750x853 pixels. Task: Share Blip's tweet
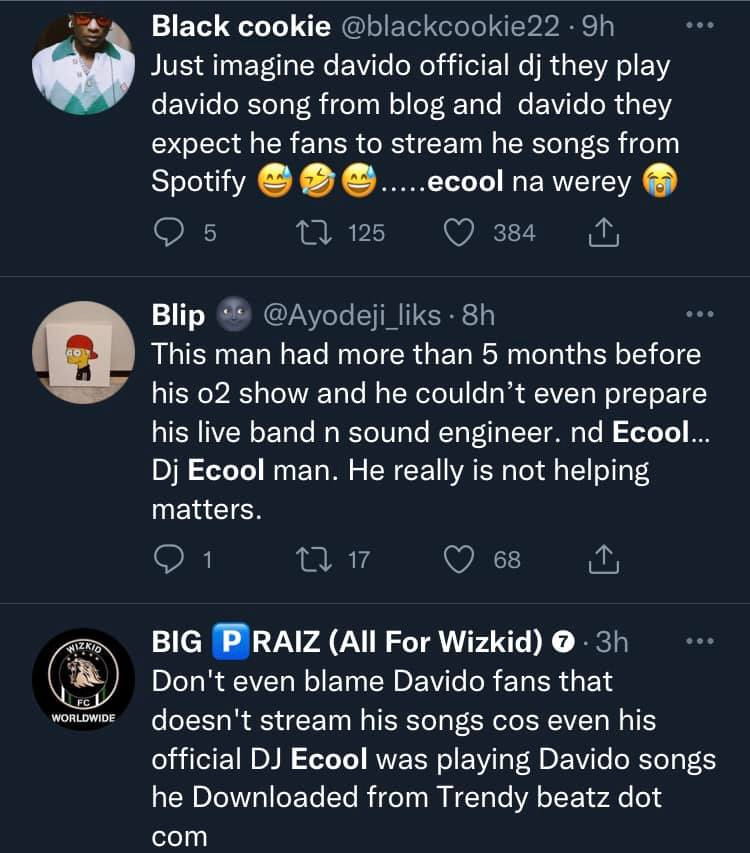(x=603, y=560)
